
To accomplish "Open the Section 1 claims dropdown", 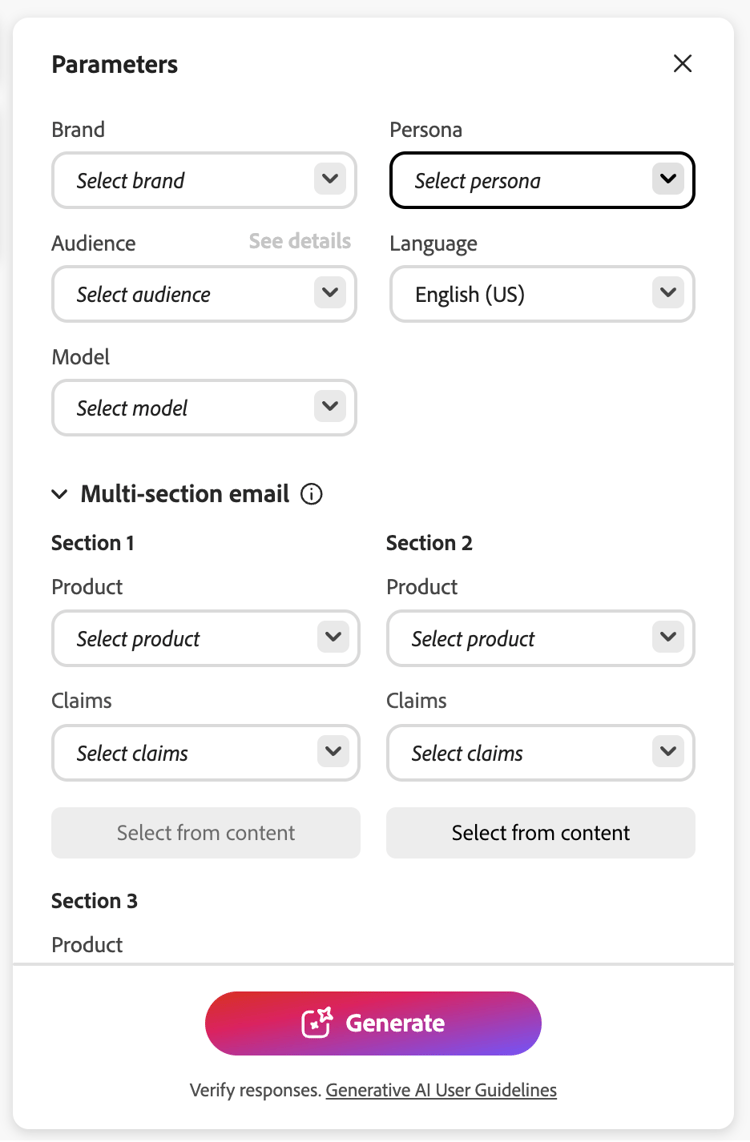I will (x=205, y=753).
